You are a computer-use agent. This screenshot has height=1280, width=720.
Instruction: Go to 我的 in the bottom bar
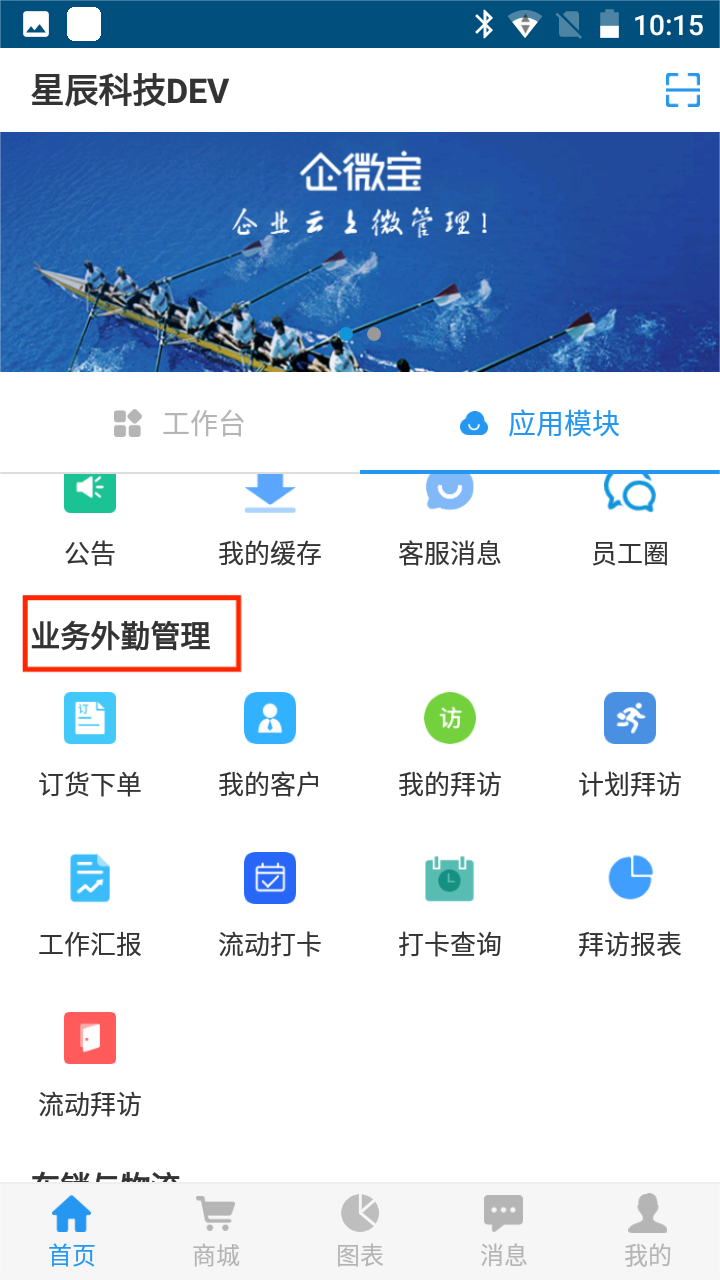[647, 1232]
